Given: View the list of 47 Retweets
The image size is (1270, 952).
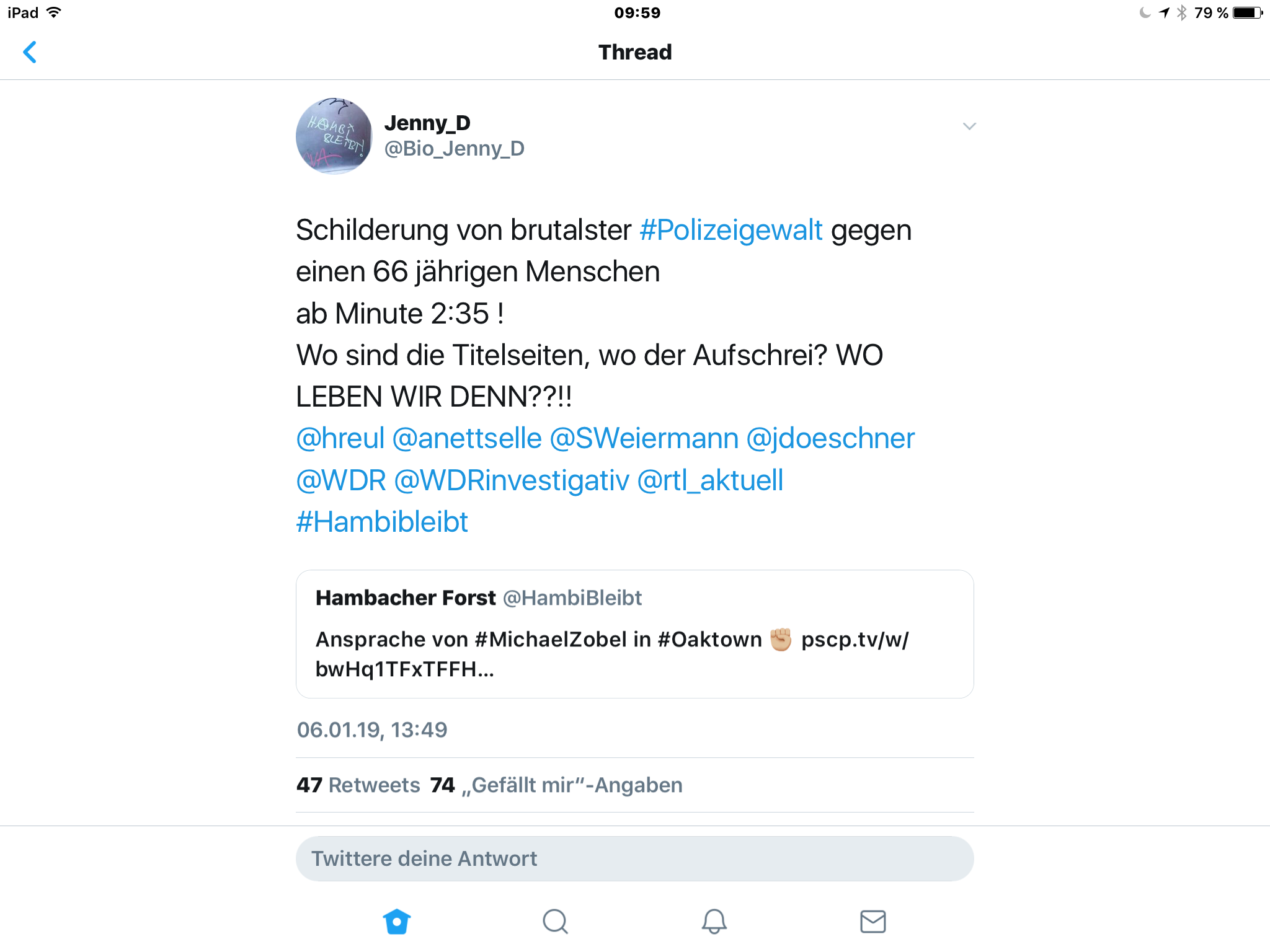Looking at the screenshot, I should 358,785.
